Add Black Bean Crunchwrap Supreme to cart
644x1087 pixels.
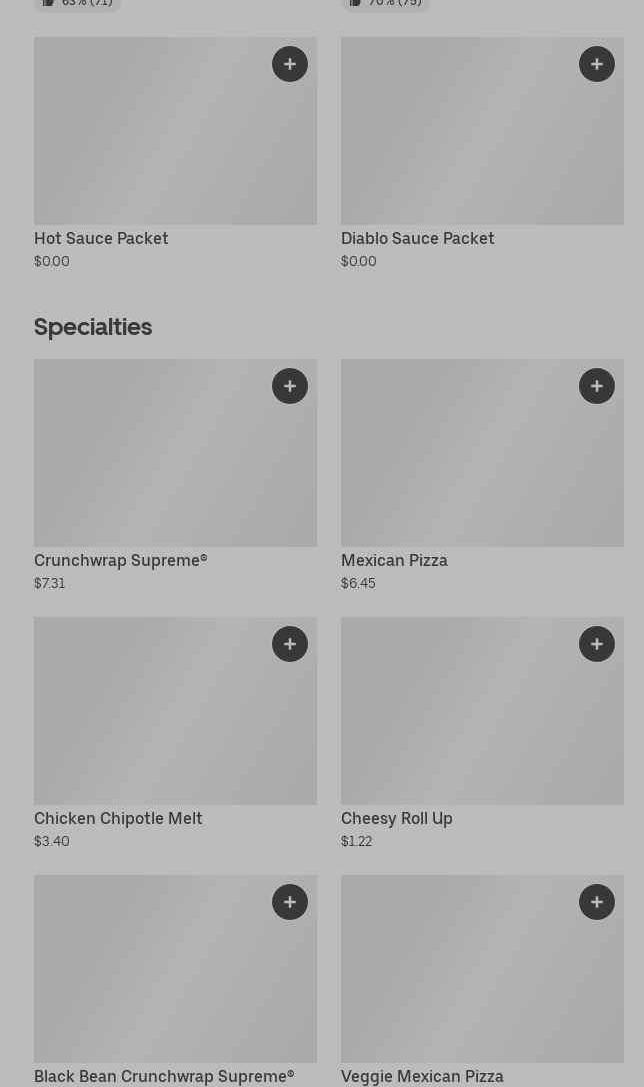pyautogui.click(x=290, y=902)
